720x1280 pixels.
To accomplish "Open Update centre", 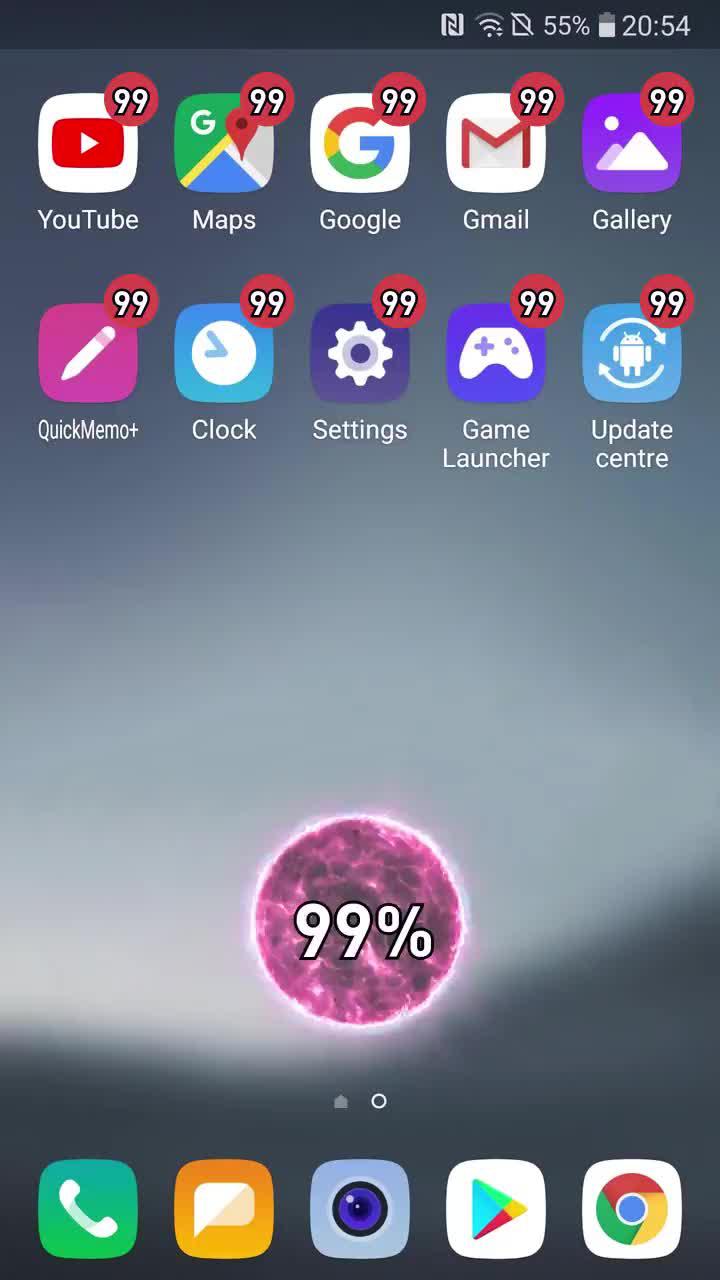I will coord(632,353).
